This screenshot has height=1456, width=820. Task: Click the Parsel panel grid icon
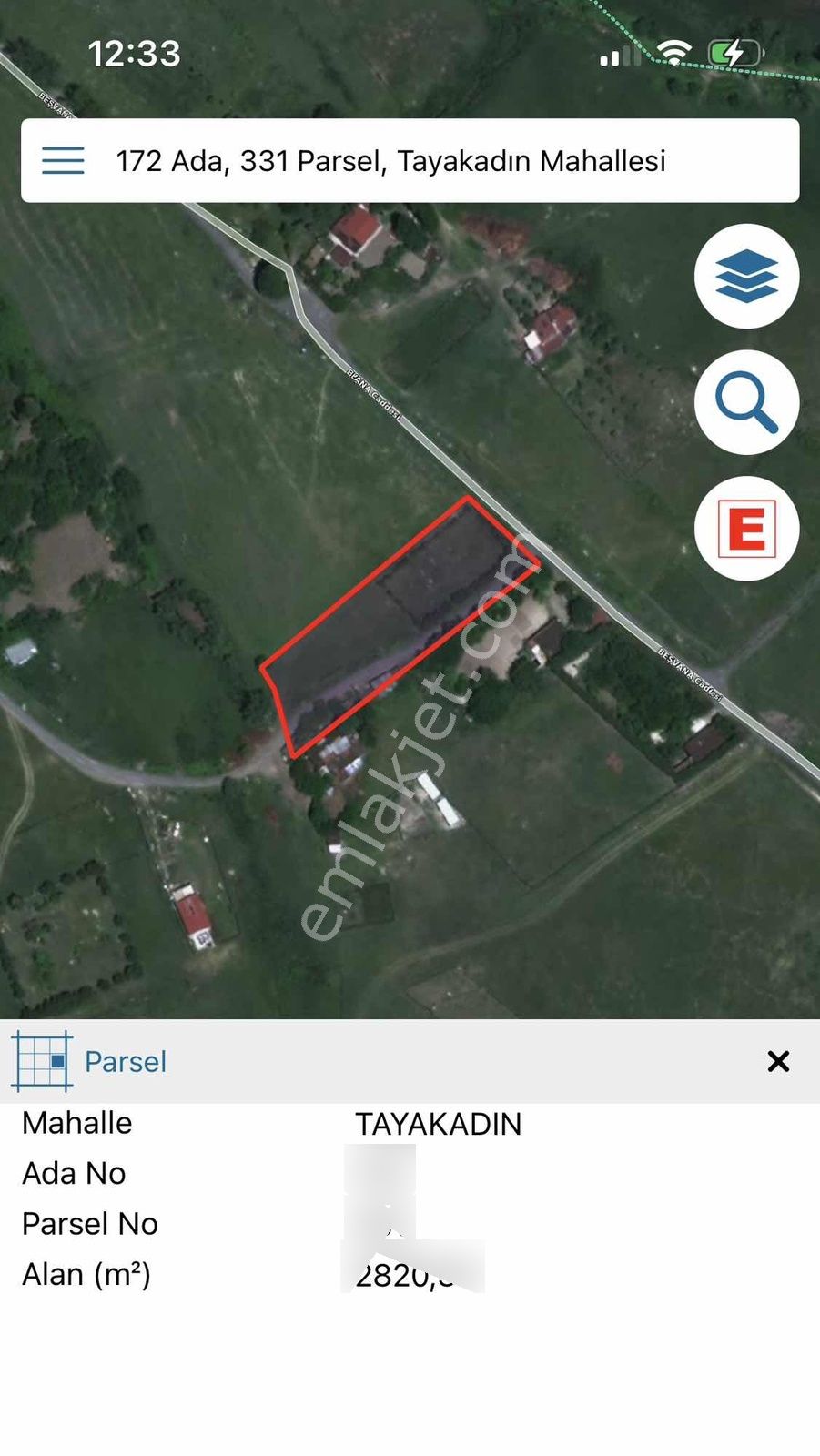pyautogui.click(x=42, y=1061)
